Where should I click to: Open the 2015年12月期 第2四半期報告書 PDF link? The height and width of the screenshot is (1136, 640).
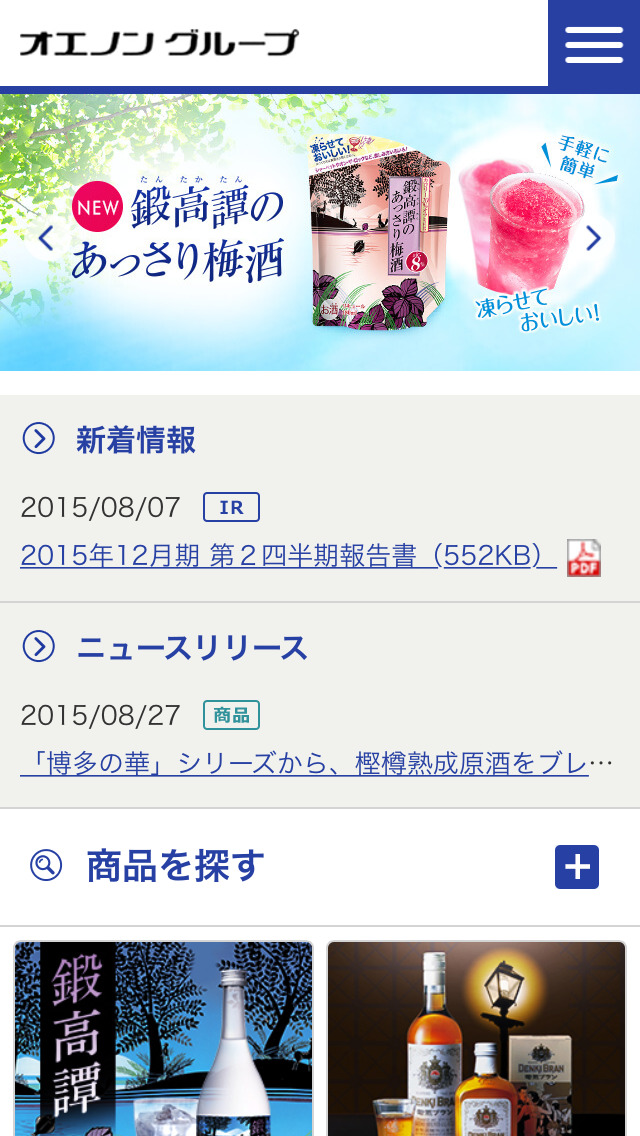click(288, 556)
